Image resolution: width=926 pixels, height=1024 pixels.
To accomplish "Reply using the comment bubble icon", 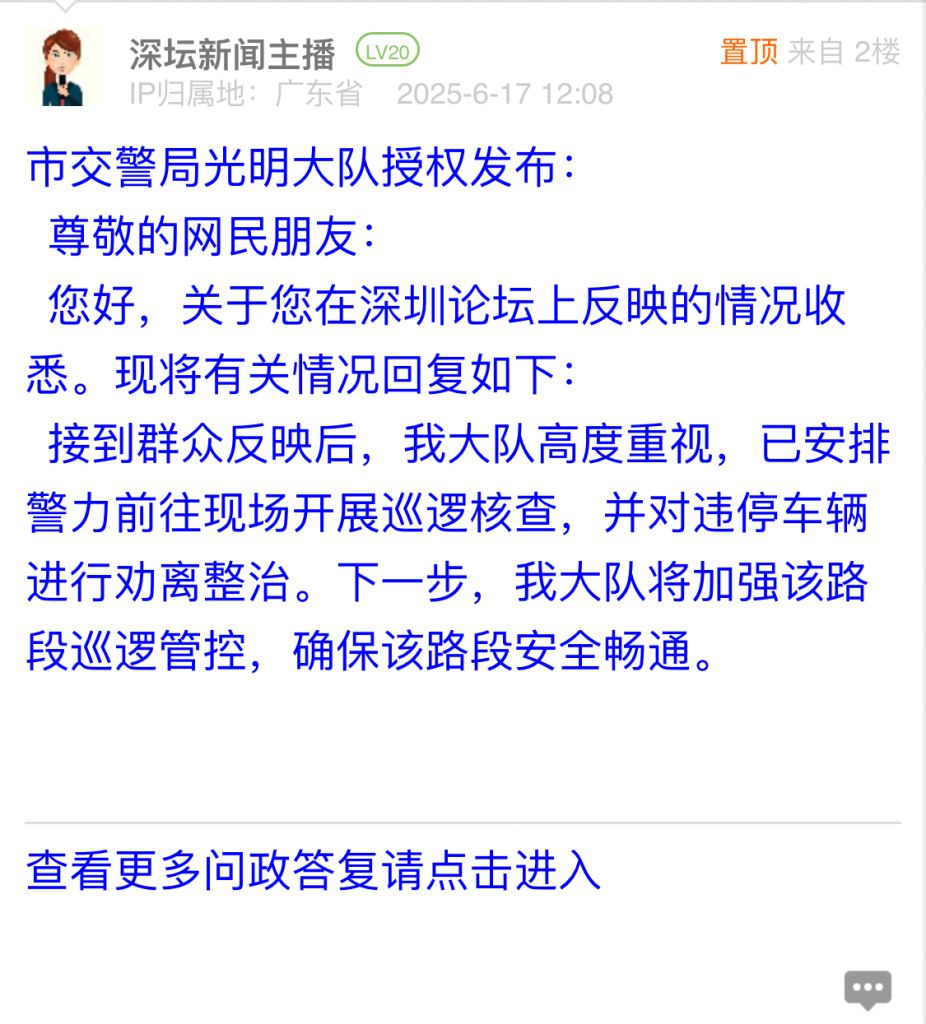I will pos(867,988).
